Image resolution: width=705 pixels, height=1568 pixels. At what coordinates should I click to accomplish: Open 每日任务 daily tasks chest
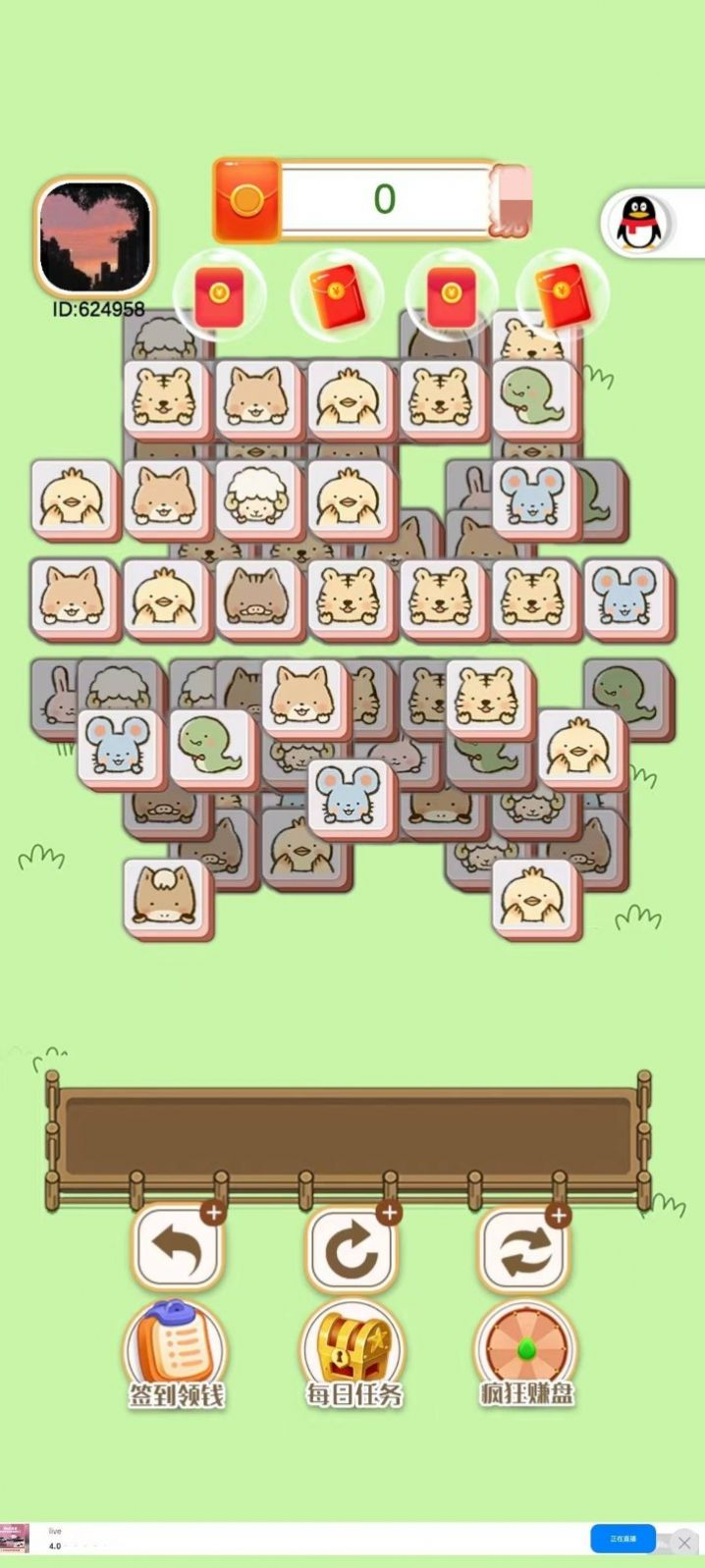click(x=352, y=1354)
